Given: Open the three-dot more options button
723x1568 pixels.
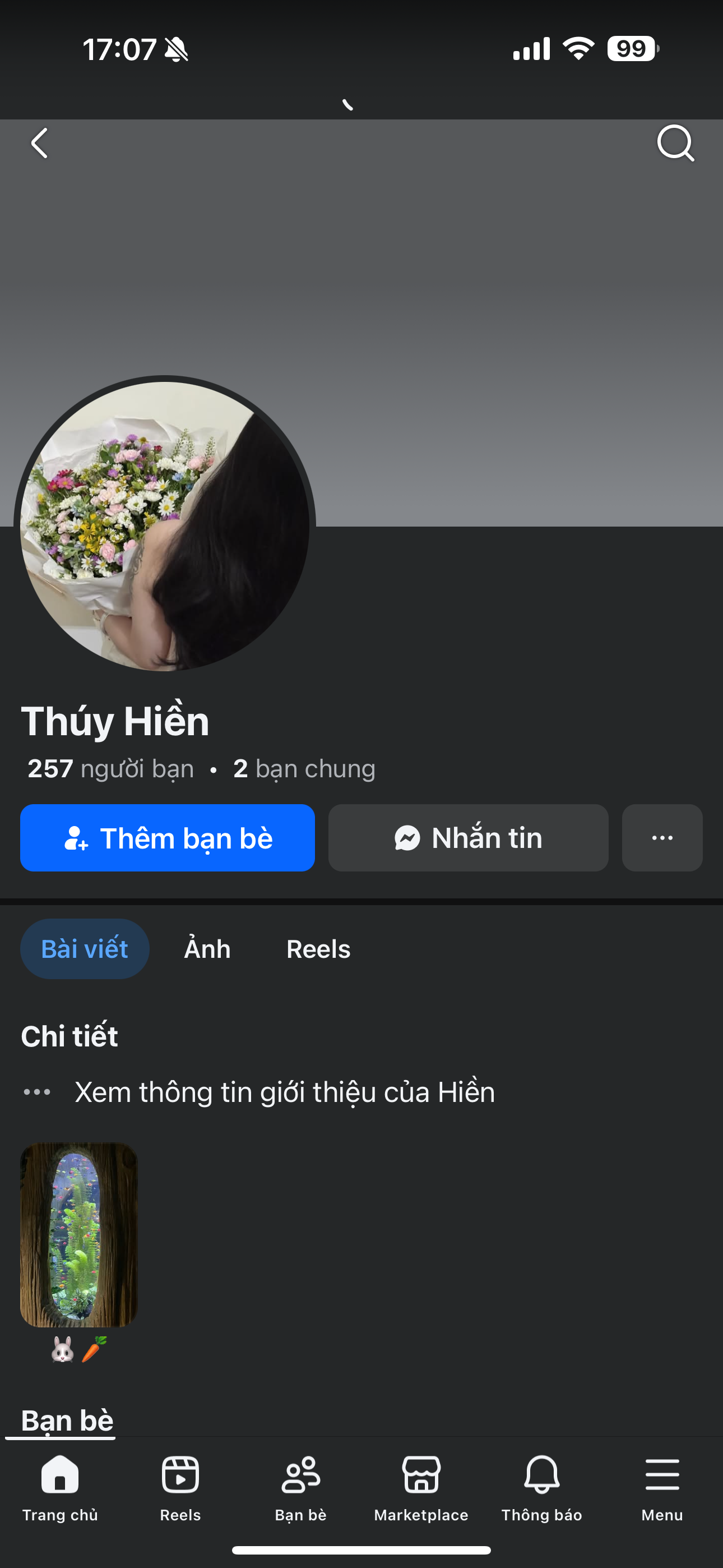Looking at the screenshot, I should click(x=661, y=838).
